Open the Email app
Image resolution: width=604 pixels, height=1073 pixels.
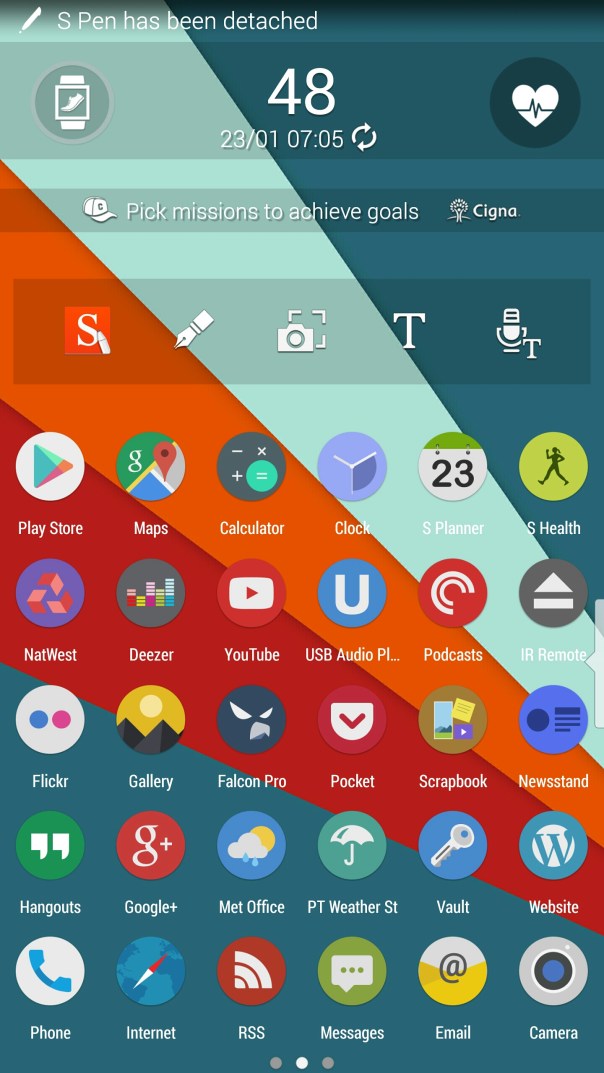click(x=453, y=972)
